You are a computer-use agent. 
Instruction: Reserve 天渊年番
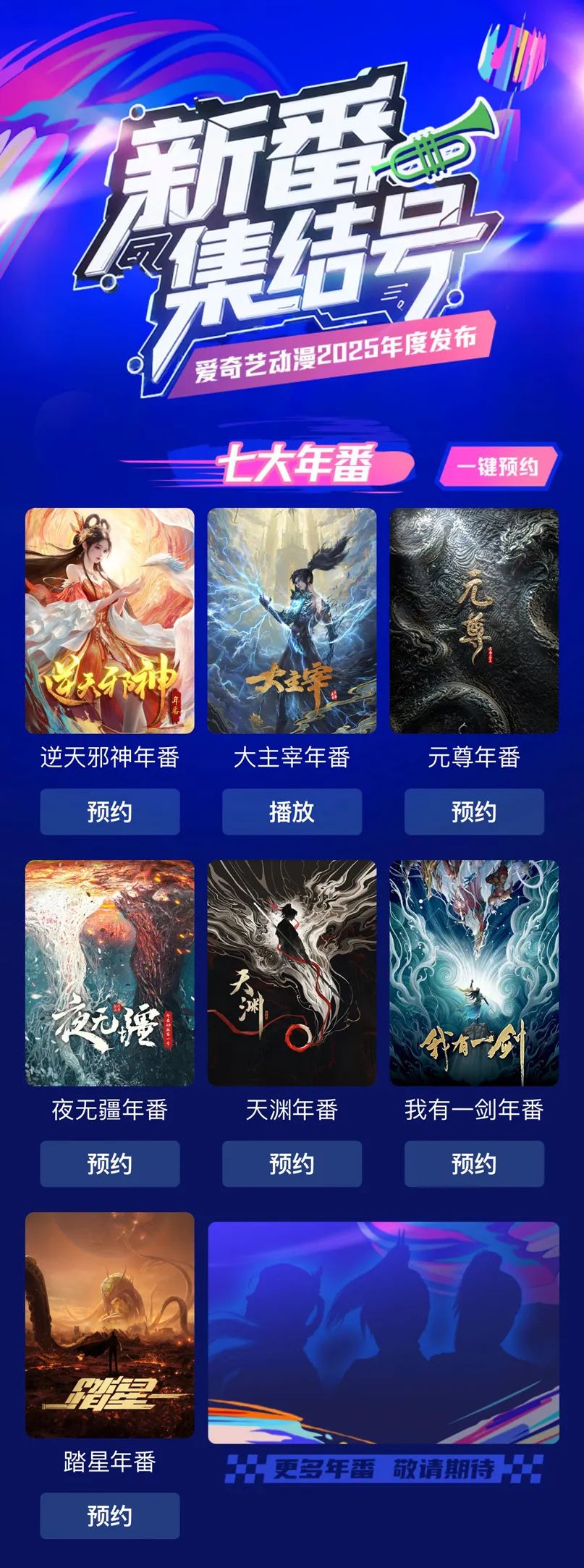pyautogui.click(x=292, y=1163)
